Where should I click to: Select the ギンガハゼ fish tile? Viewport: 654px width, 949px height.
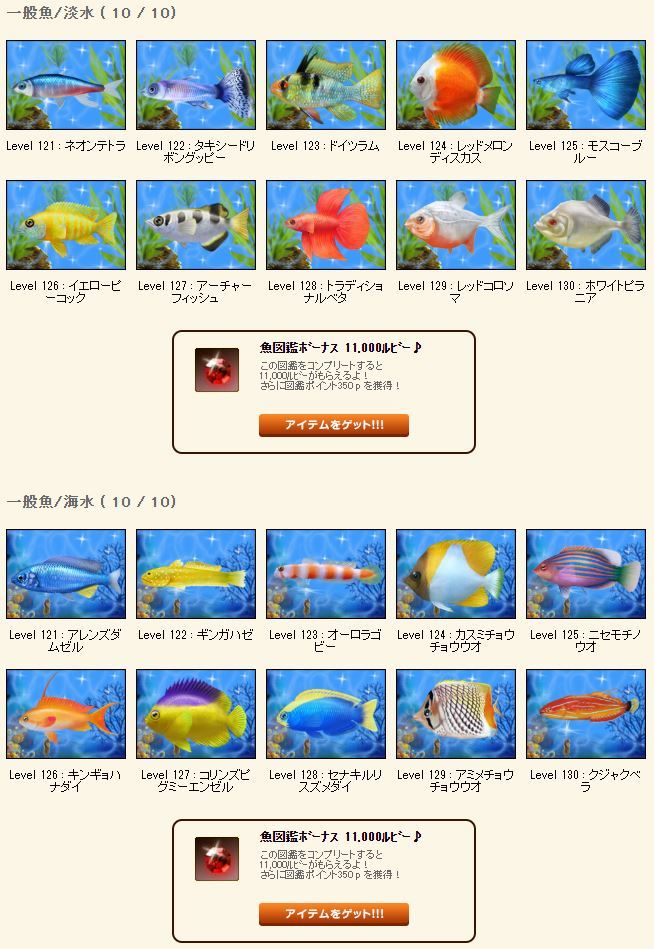(x=196, y=575)
